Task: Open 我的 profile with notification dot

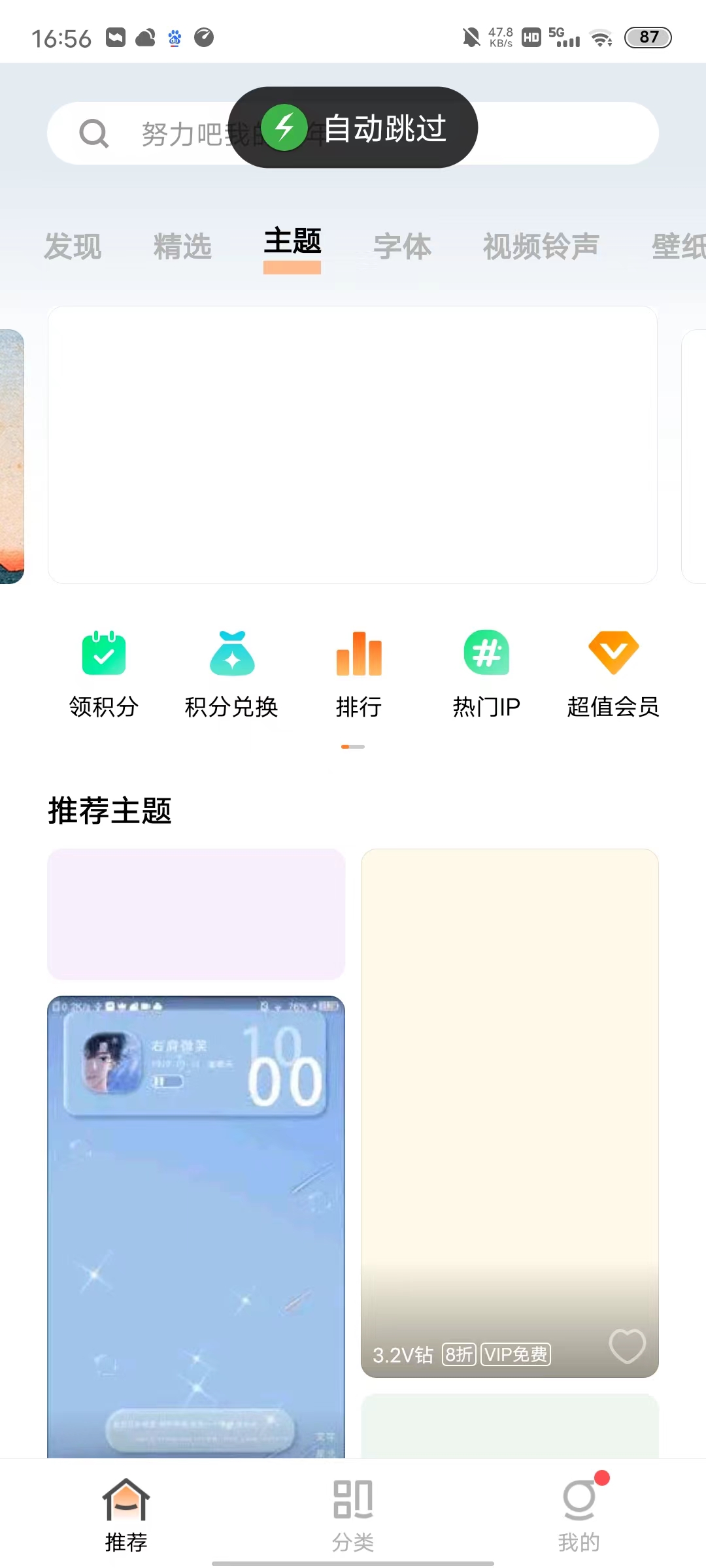Action: pyautogui.click(x=579, y=1509)
